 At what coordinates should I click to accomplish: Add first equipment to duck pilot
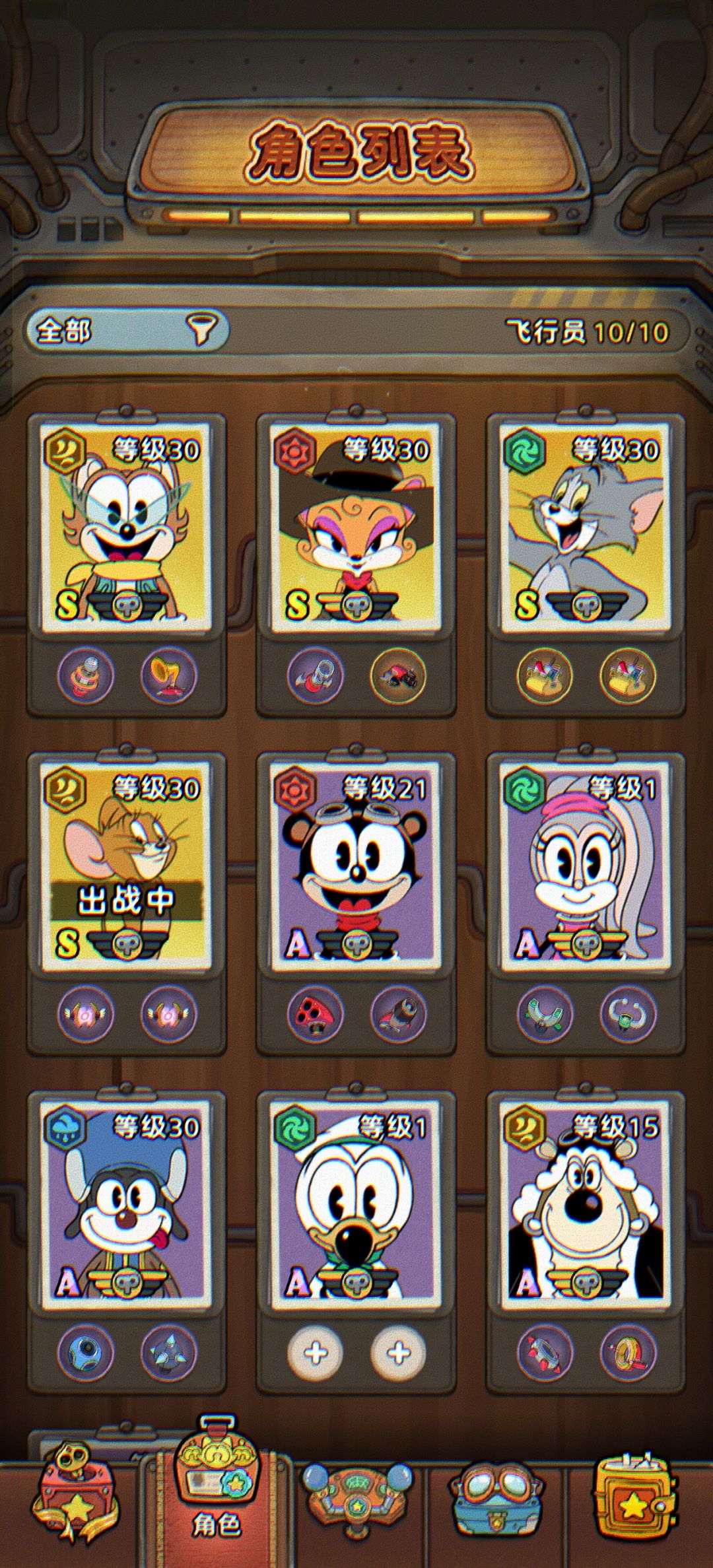click(x=316, y=1353)
